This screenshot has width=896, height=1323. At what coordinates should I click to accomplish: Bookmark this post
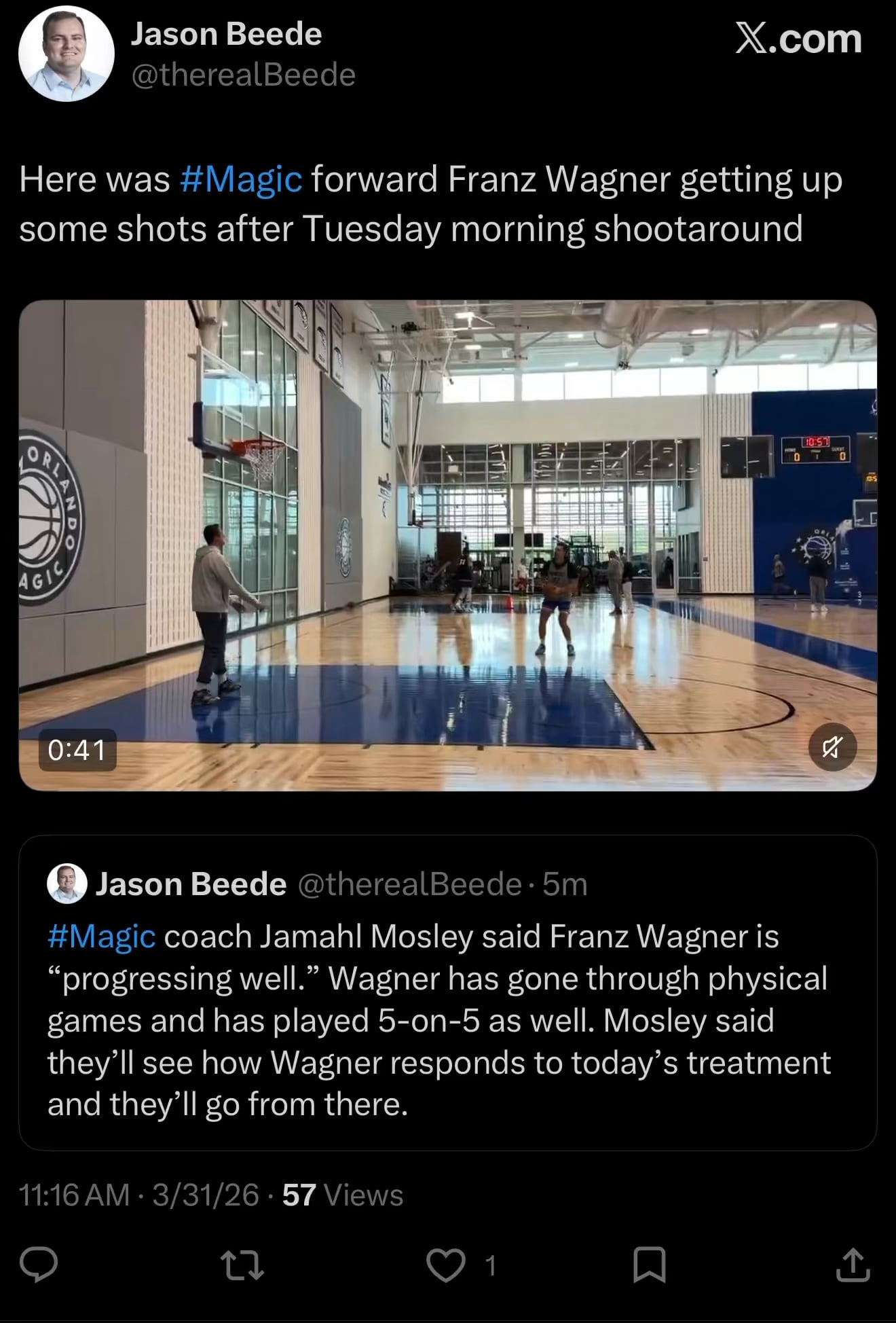[x=649, y=1265]
